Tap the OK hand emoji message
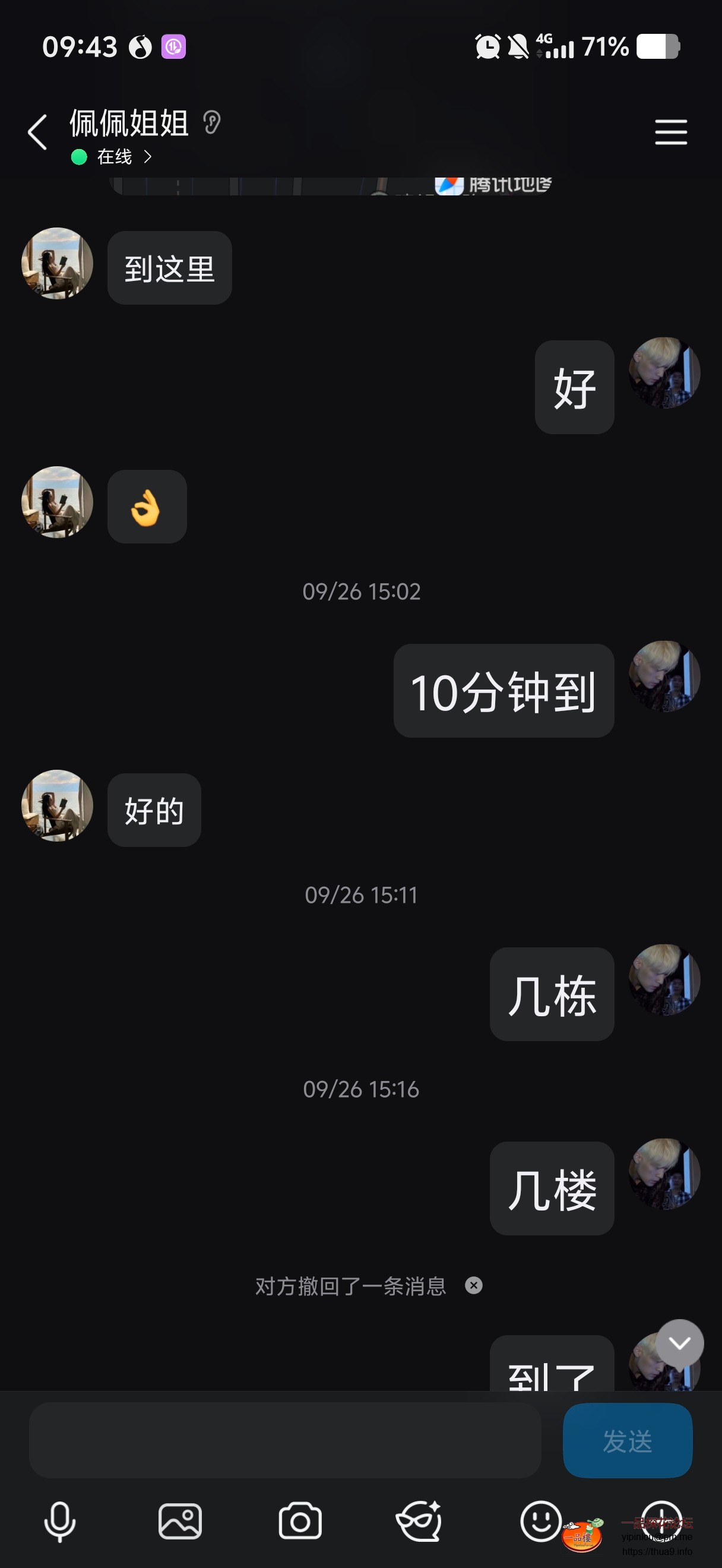This screenshot has height=1568, width=722. tap(147, 507)
